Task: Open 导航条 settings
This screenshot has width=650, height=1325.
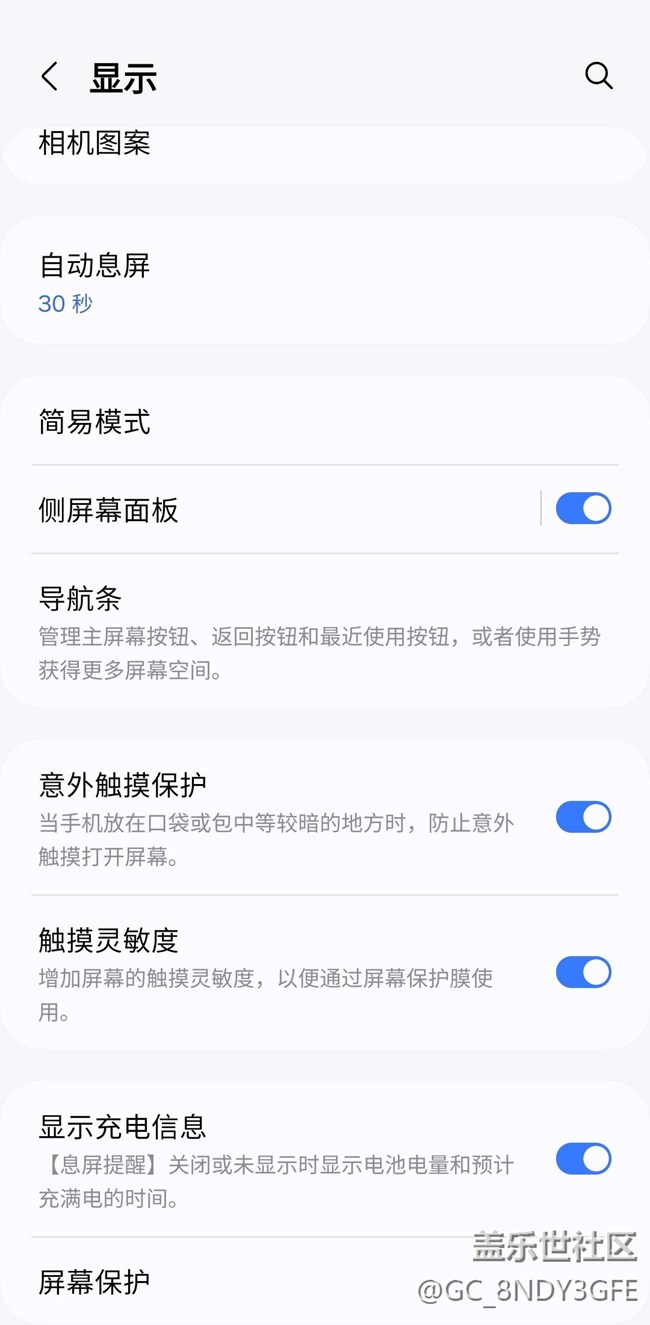Action: click(325, 631)
